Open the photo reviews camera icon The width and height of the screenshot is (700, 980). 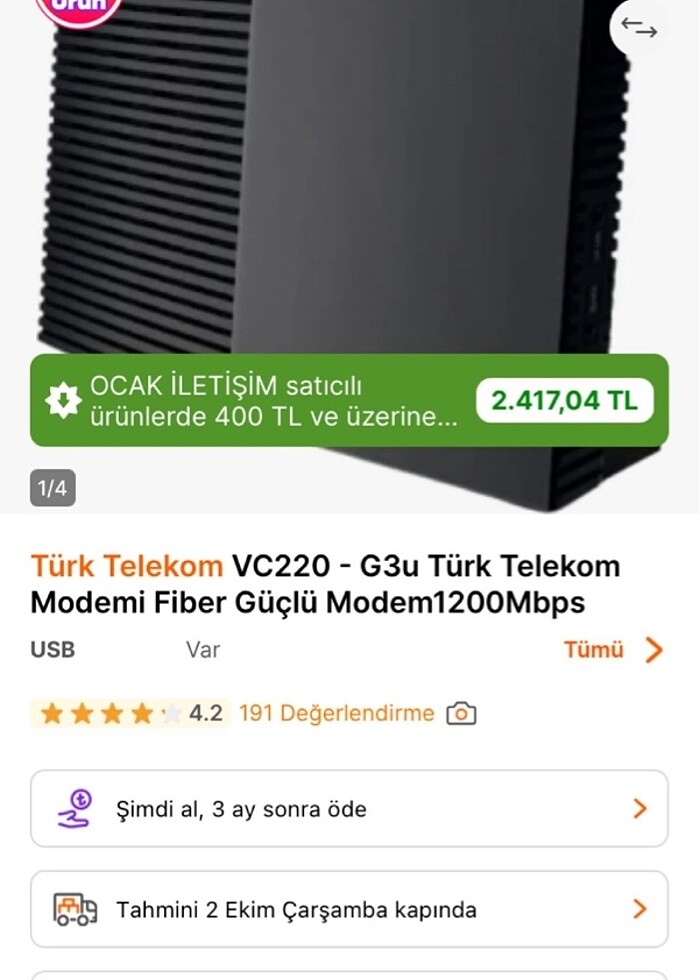click(x=461, y=713)
